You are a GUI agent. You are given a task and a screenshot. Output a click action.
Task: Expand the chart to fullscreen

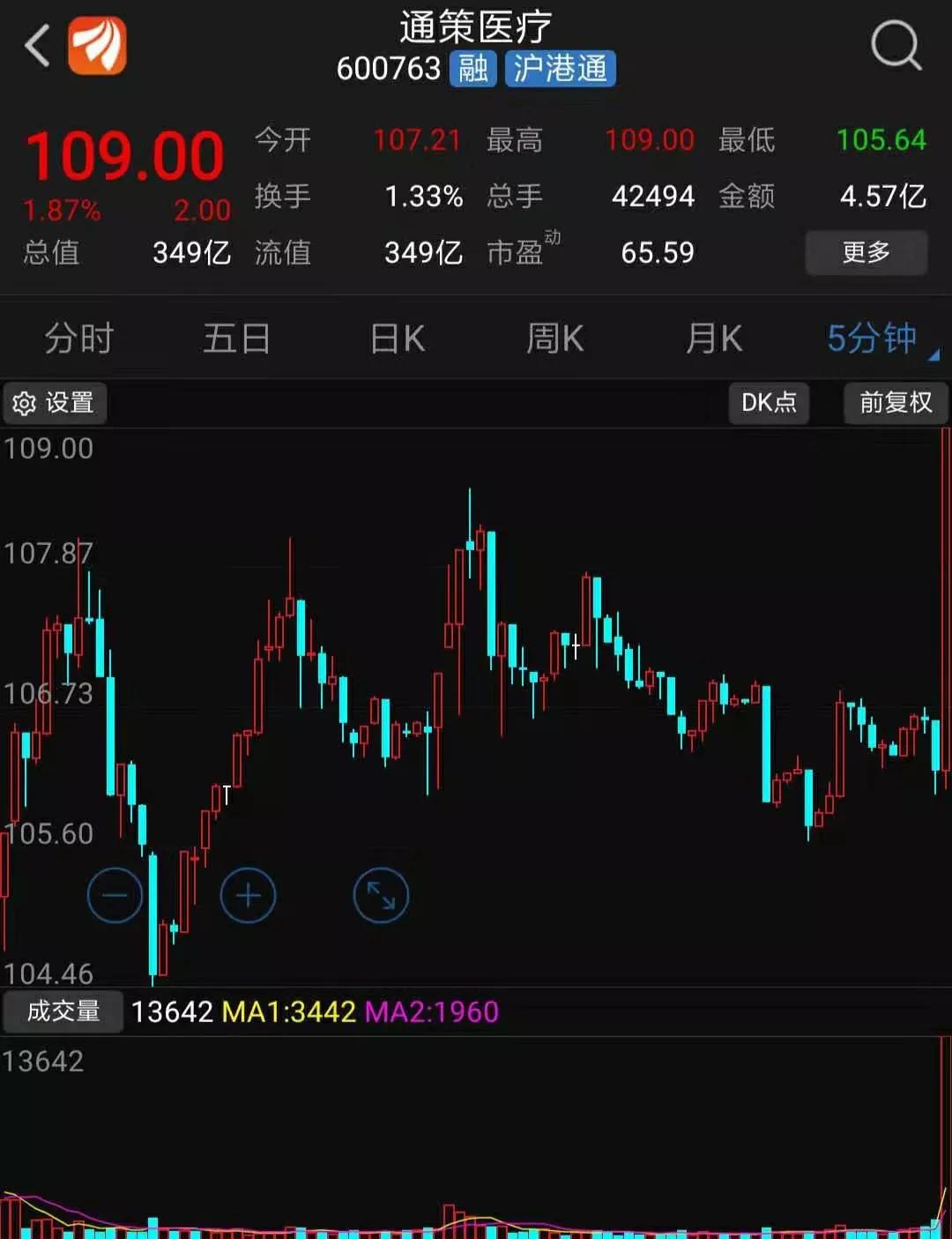pos(381,896)
